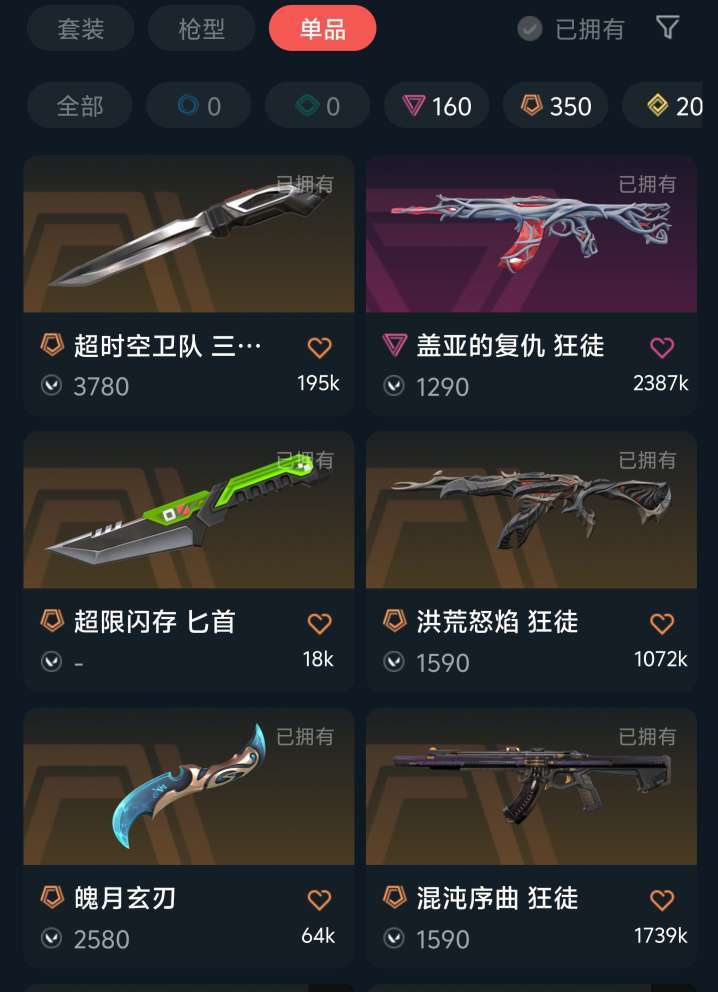Favorite the 混沌序曲 狂徒 skin

(x=662, y=900)
